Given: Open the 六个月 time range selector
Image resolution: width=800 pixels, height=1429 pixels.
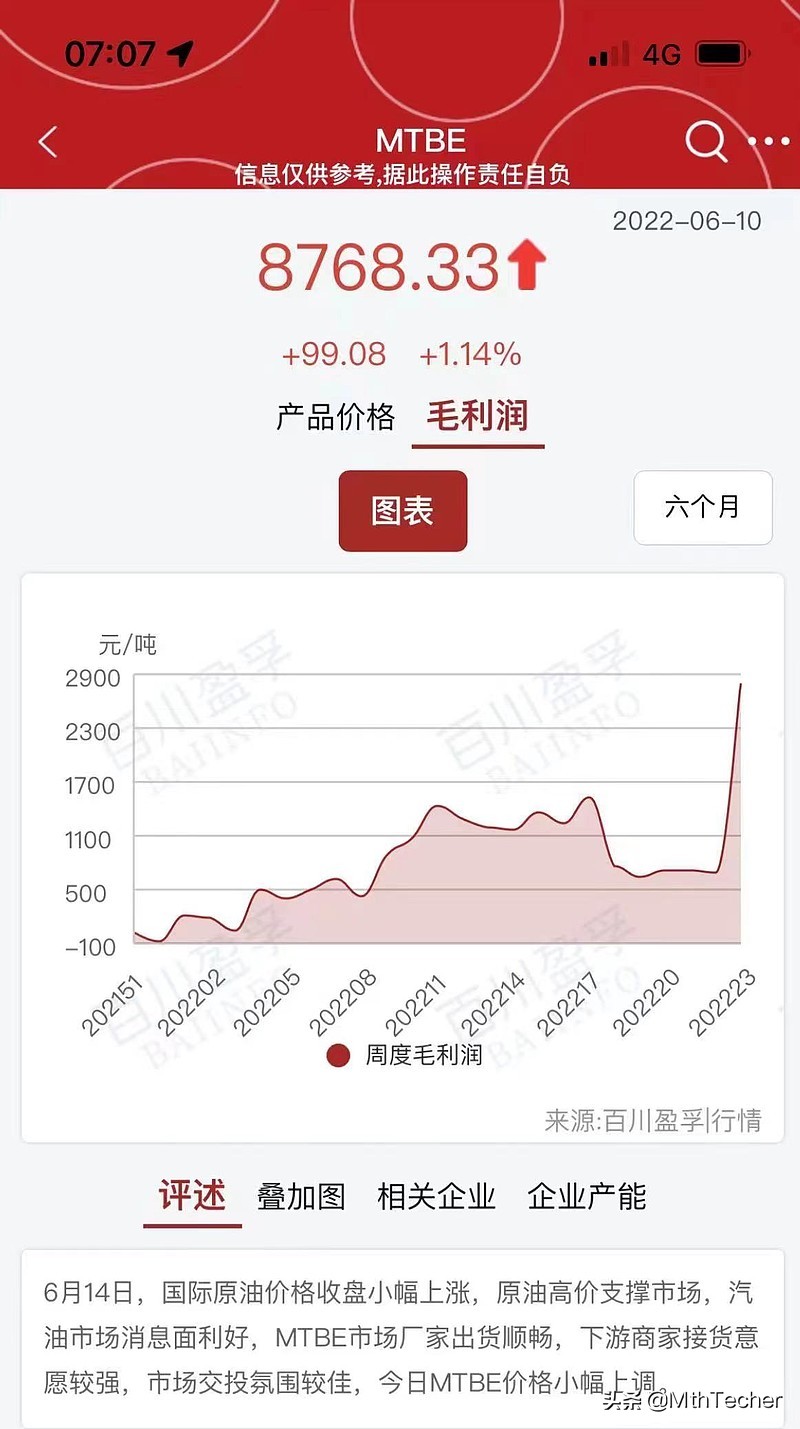Looking at the screenshot, I should point(703,508).
